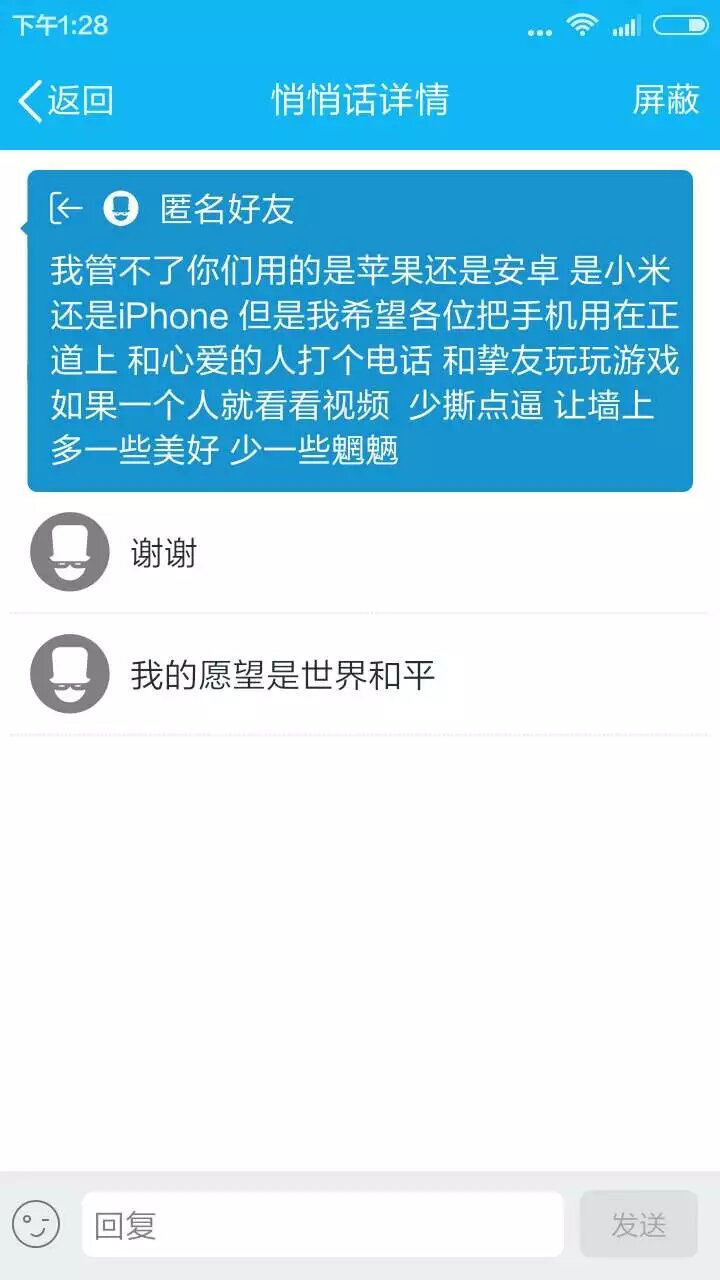Select the 我的愿望是世界和平 comment
Screen dimensions: 720x1280
click(x=360, y=675)
